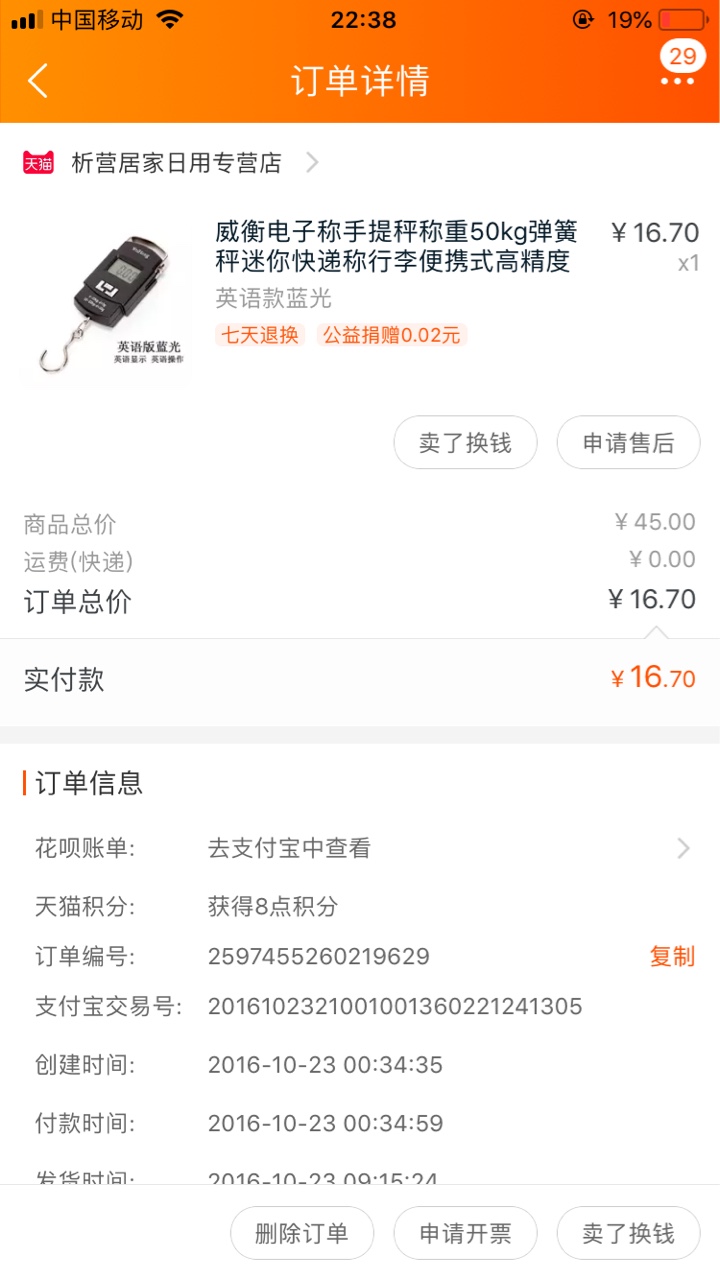Apply for after-sales with 申请售后
The height and width of the screenshot is (1280, 720).
[628, 443]
